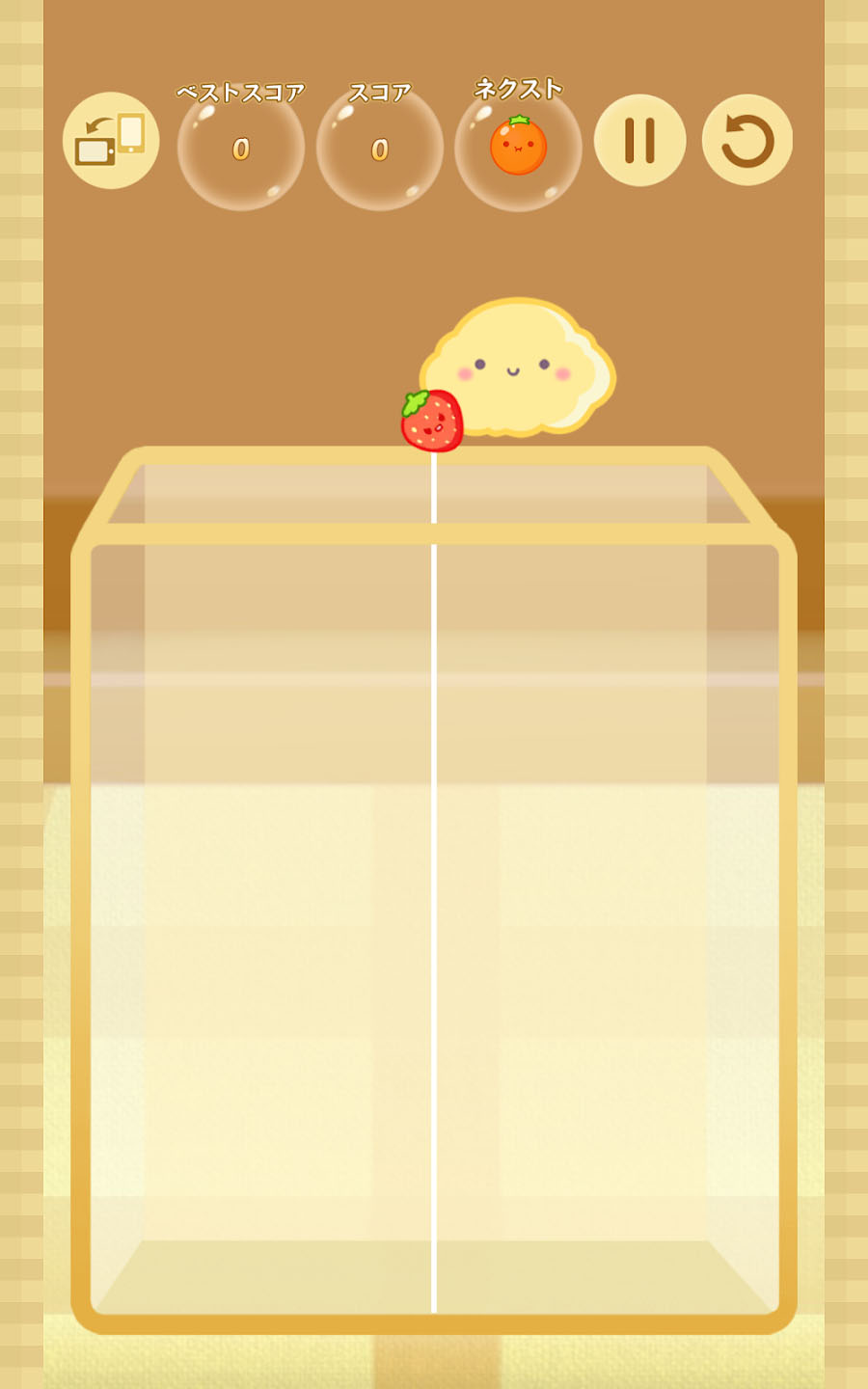Switch the screen orientation mode
868x1389 pixels.
click(111, 141)
